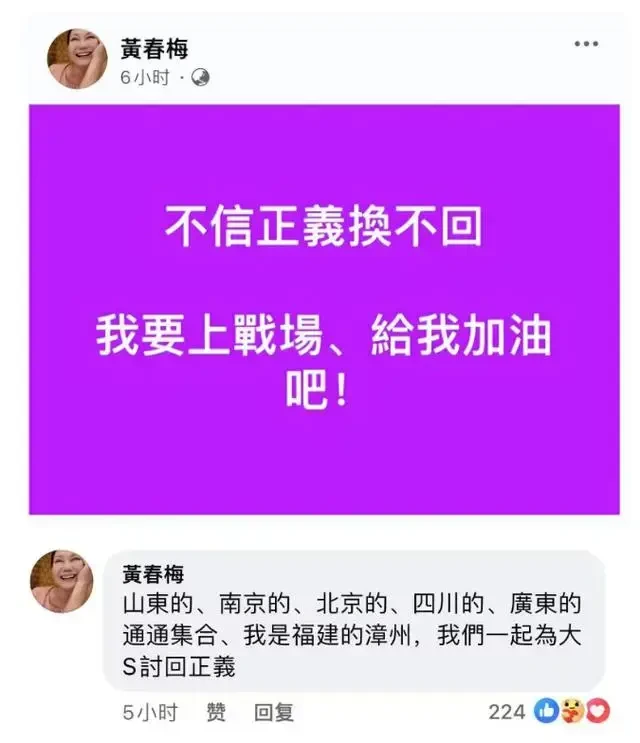Open 黃春梅's profile picture on the post
Image resolution: width=640 pixels, height=743 pixels.
pyautogui.click(x=77, y=59)
